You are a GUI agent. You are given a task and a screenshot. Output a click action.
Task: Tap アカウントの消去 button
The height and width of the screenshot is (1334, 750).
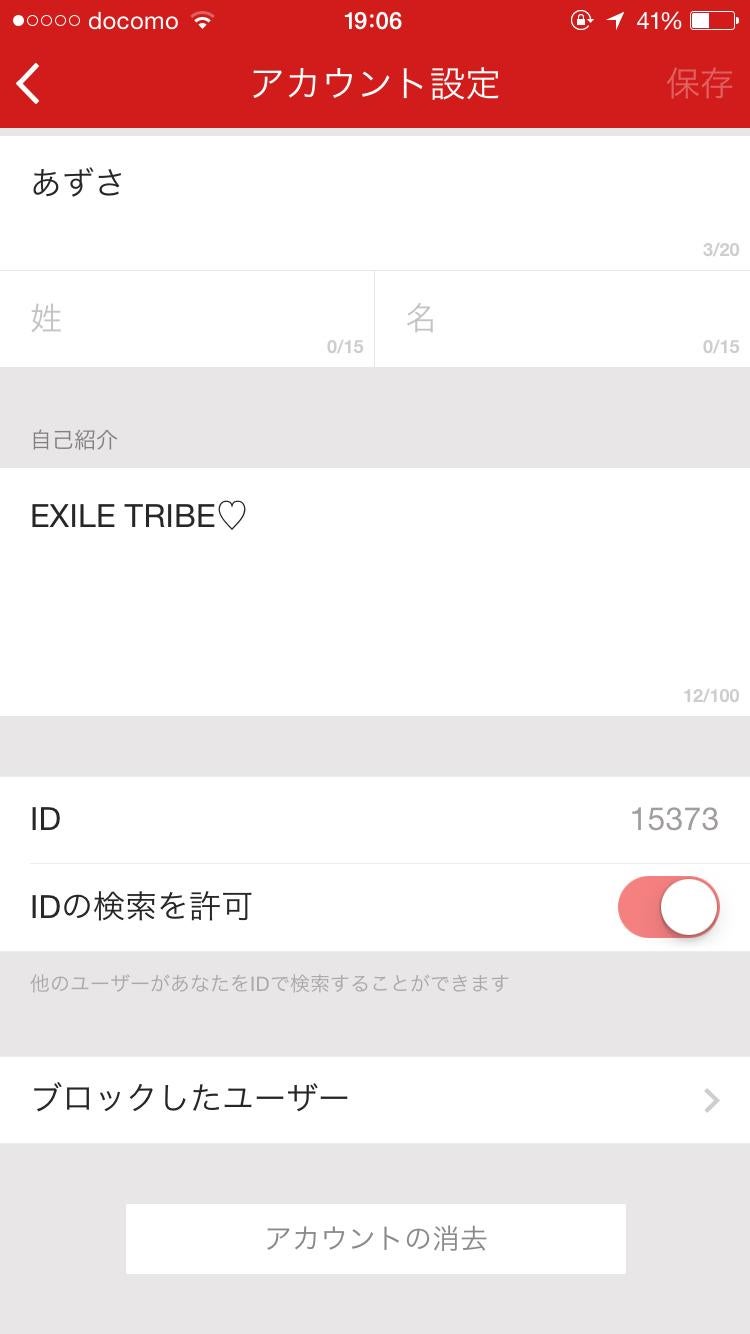[x=375, y=1238]
